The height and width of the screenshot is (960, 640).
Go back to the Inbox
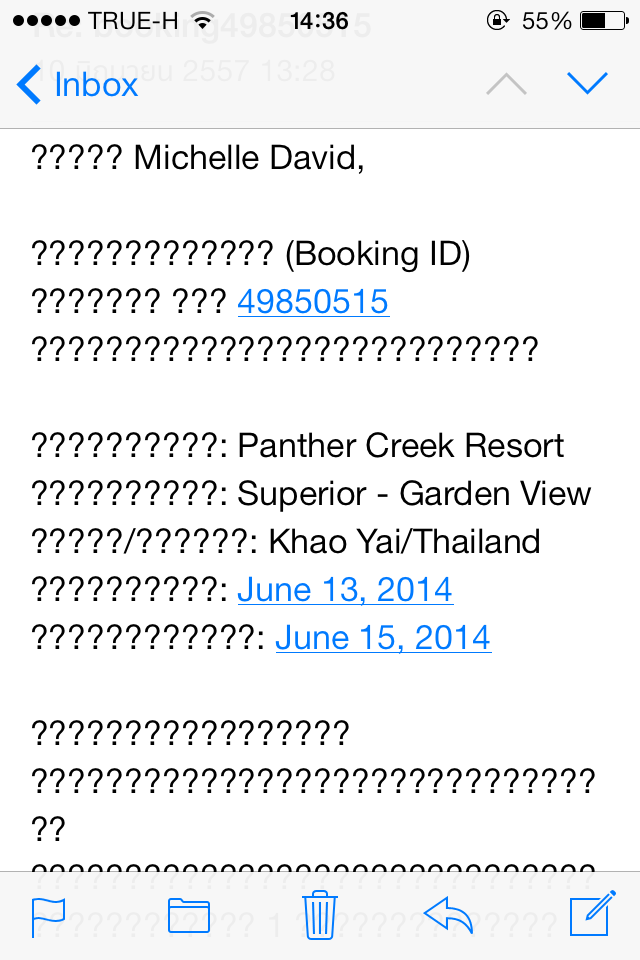pos(78,85)
